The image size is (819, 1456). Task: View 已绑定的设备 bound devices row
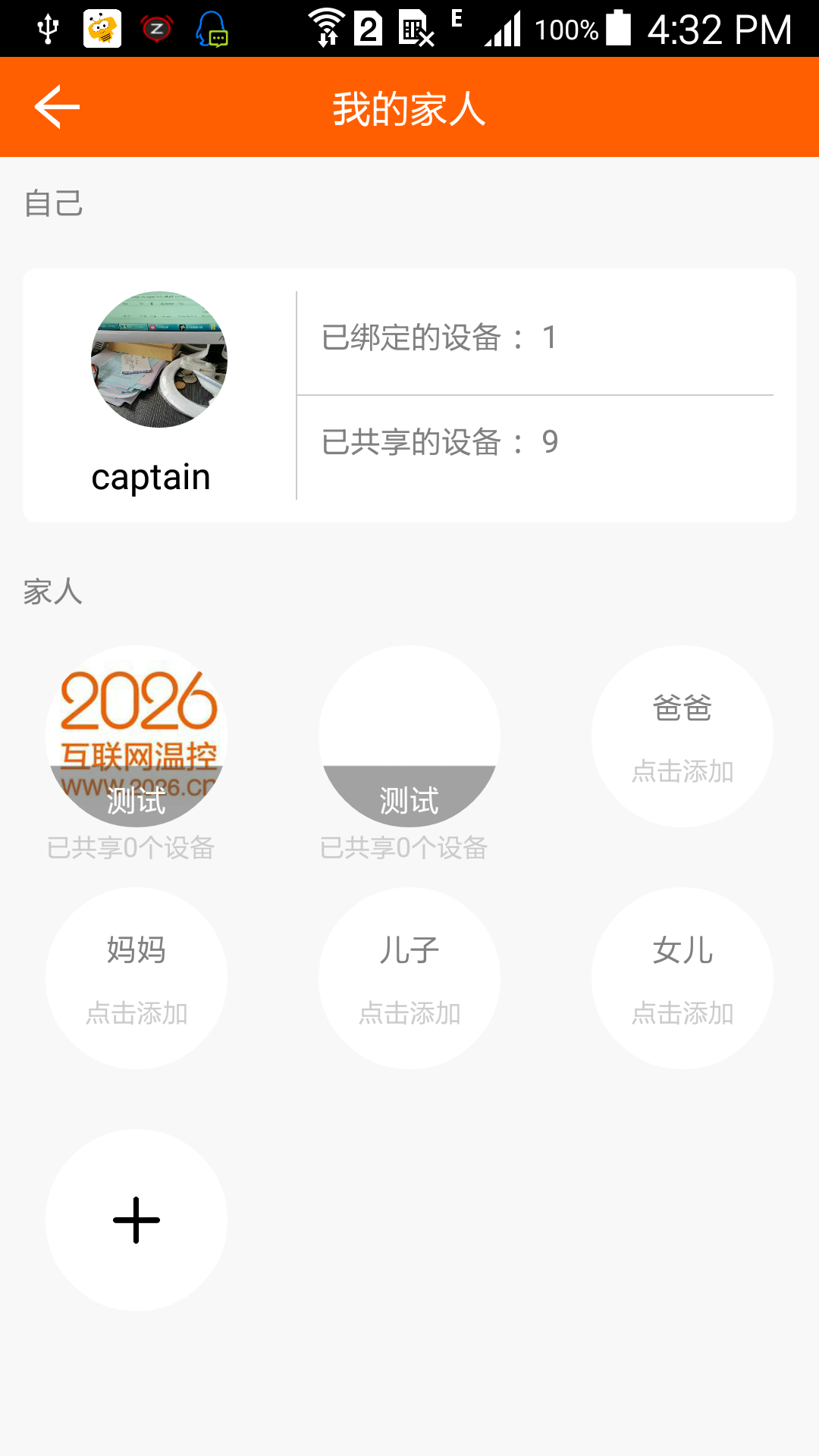point(531,338)
